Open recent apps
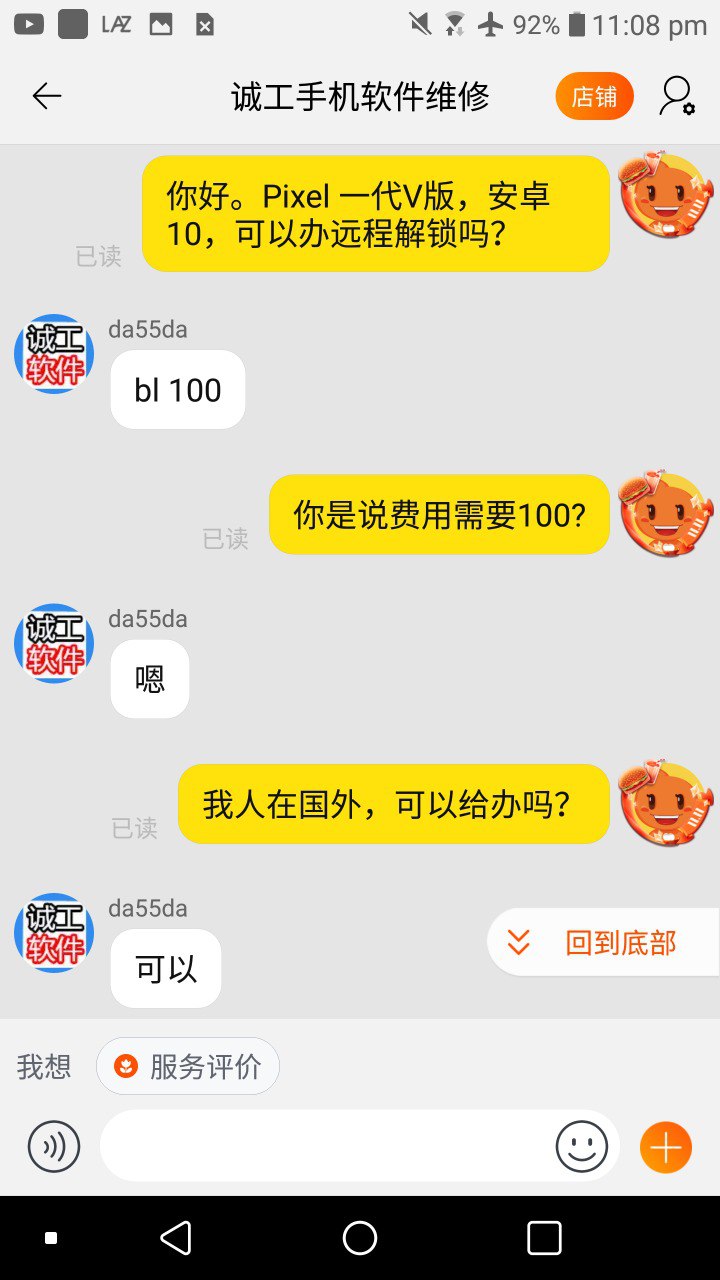720x1280 pixels. (544, 1238)
